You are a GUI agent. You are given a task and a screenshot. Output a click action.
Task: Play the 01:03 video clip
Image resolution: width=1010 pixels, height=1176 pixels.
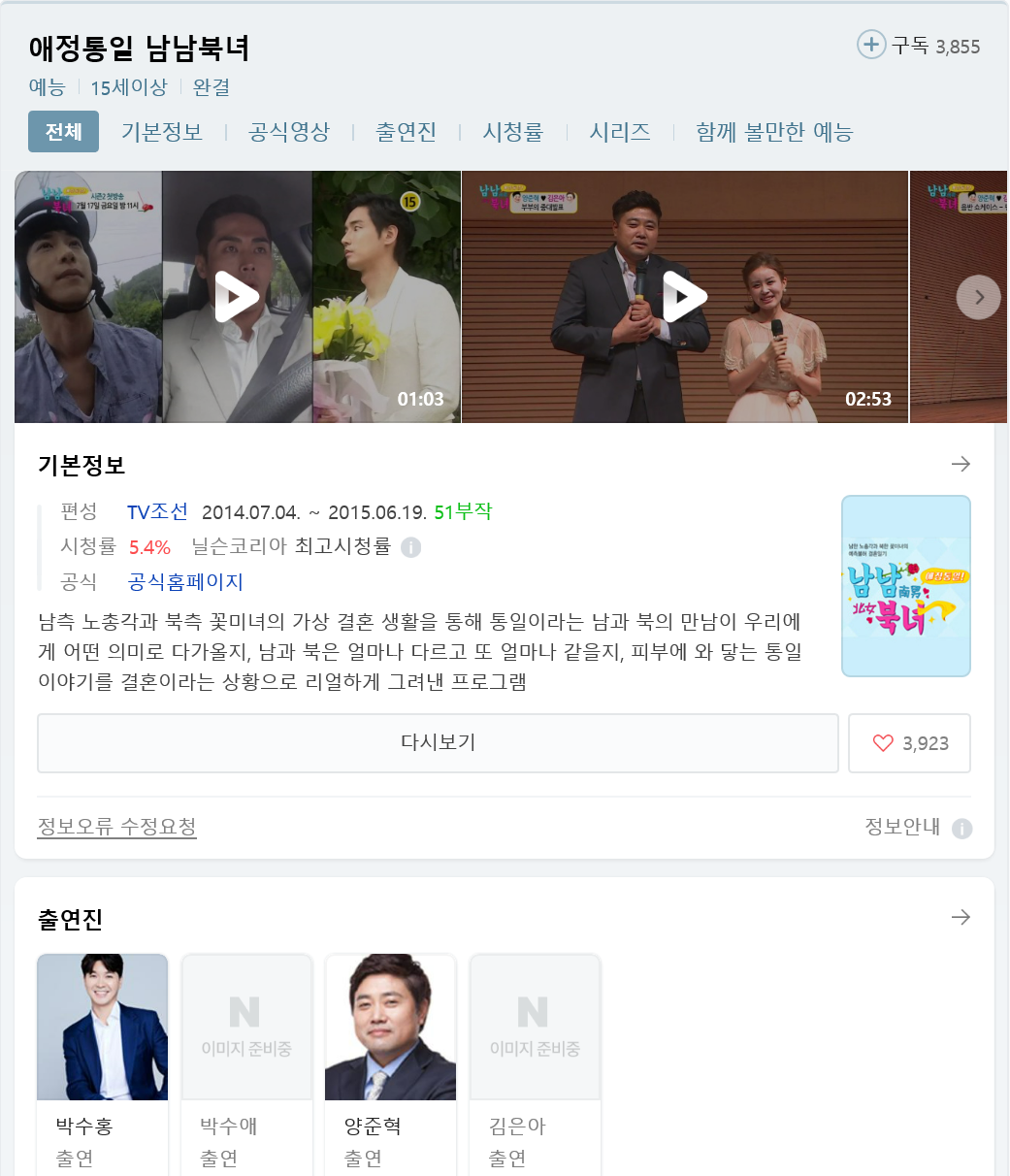point(237,297)
